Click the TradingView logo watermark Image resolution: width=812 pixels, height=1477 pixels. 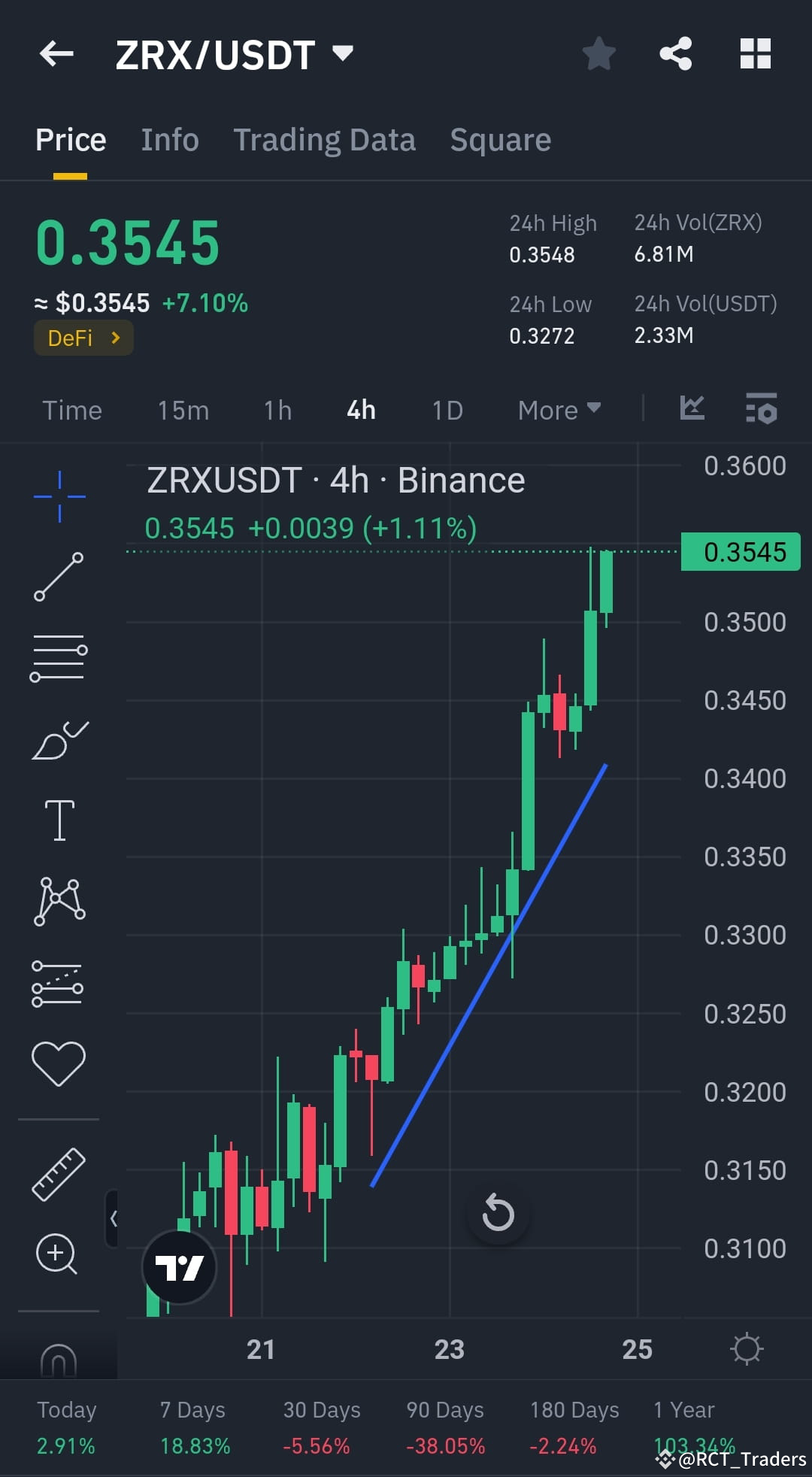pos(180,1266)
